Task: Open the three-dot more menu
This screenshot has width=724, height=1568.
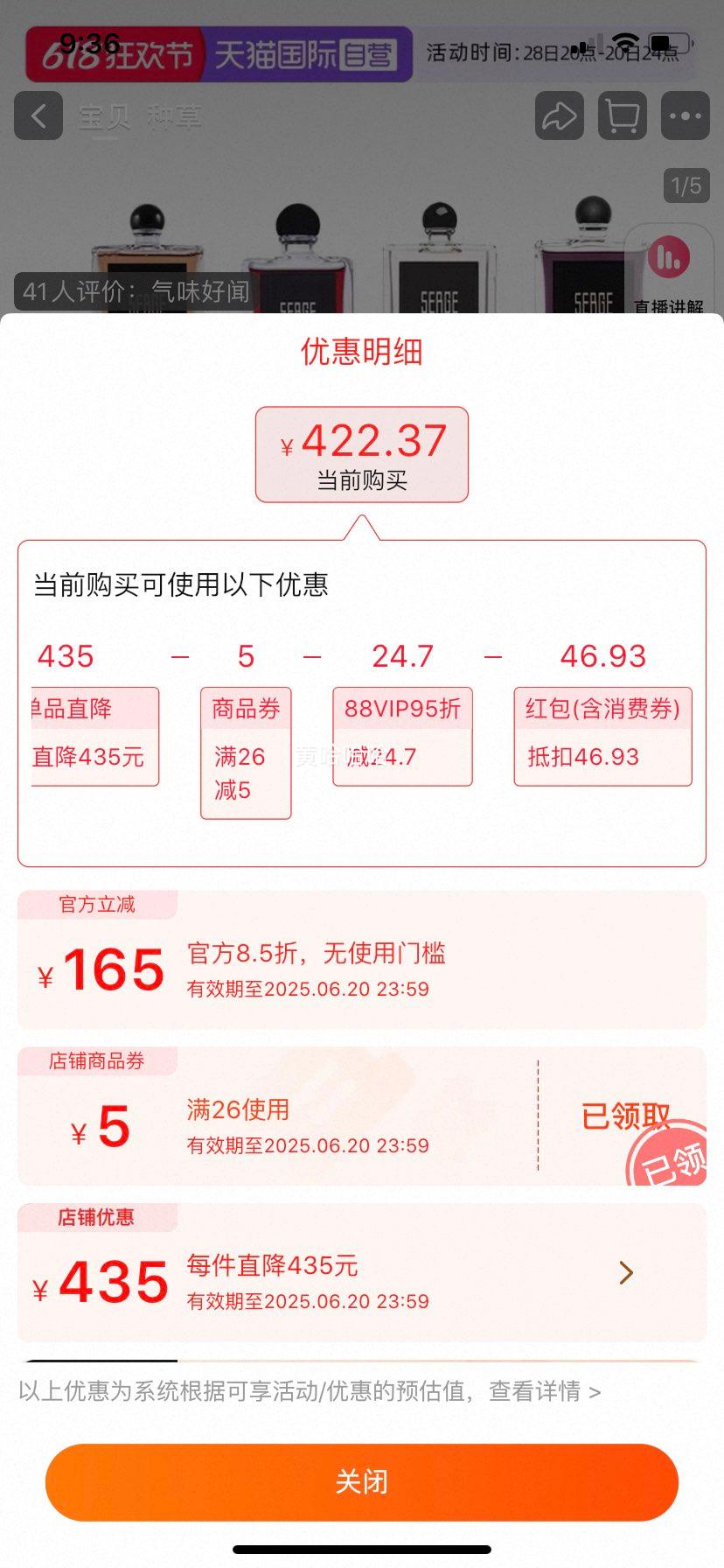Action: click(x=685, y=115)
